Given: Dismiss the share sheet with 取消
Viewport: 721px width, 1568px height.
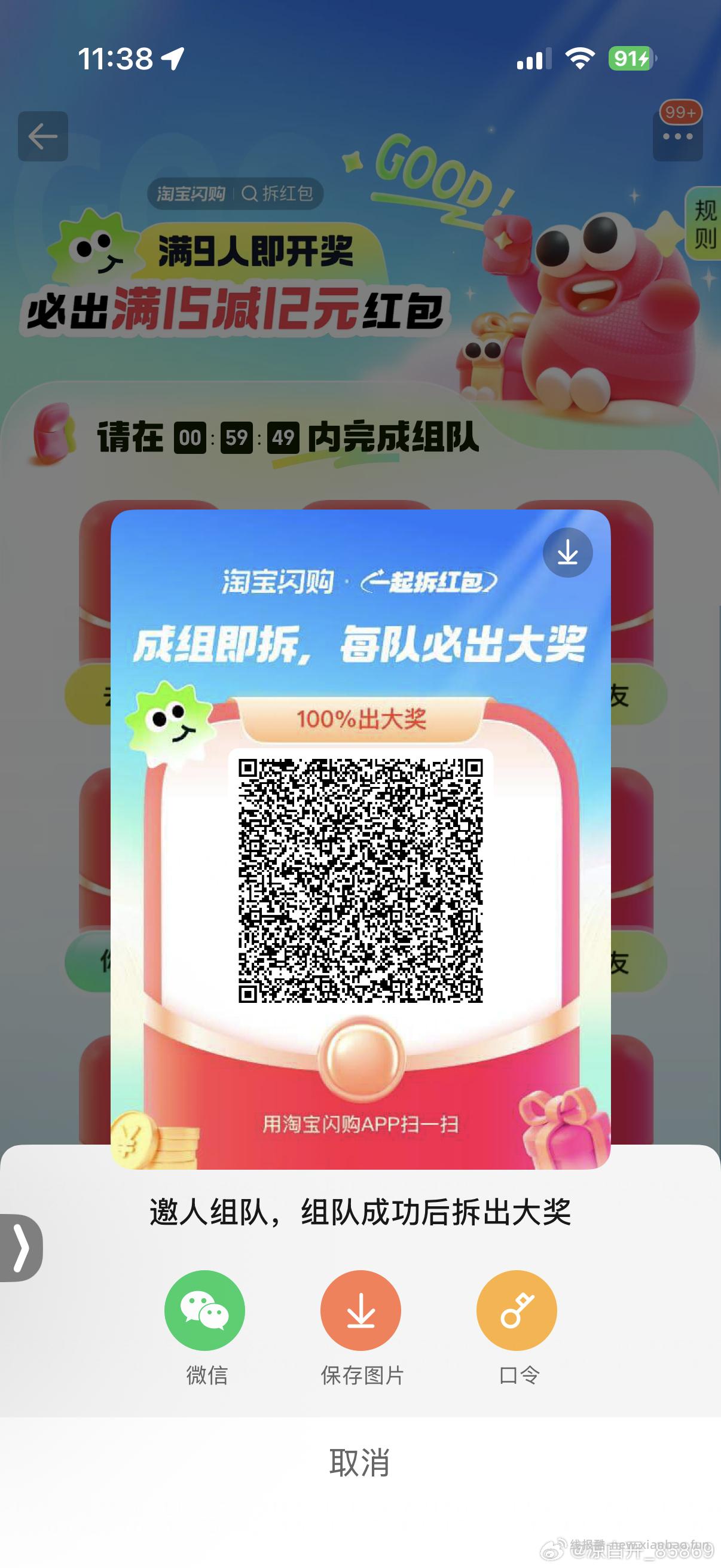Looking at the screenshot, I should click(x=359, y=1462).
